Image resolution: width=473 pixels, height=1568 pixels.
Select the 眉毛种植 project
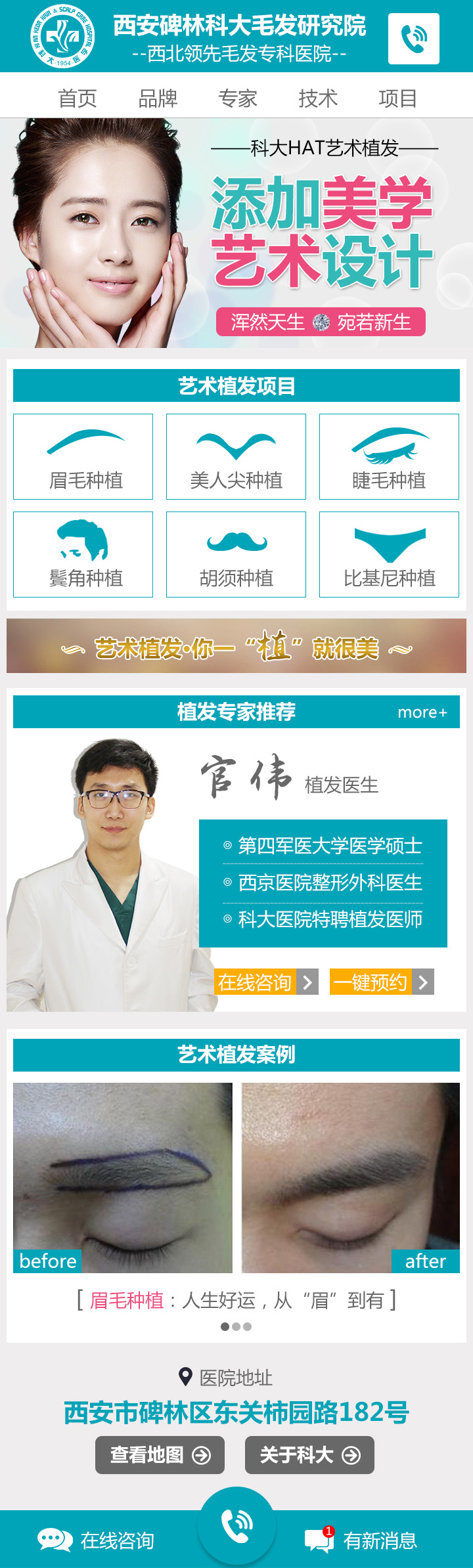(83, 457)
